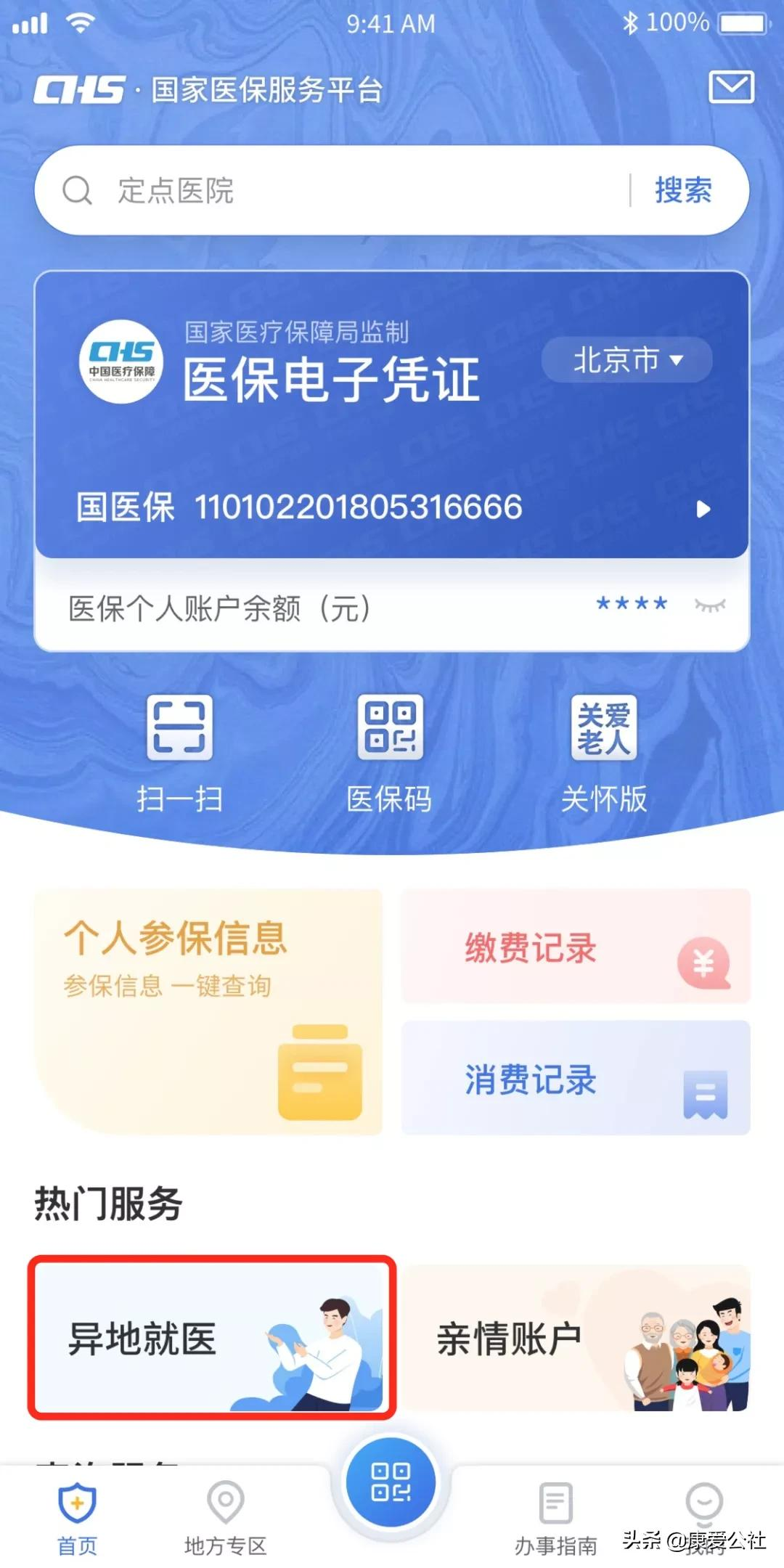Tap the 搜索 button
The width and height of the screenshot is (784, 1568).
pos(683,190)
